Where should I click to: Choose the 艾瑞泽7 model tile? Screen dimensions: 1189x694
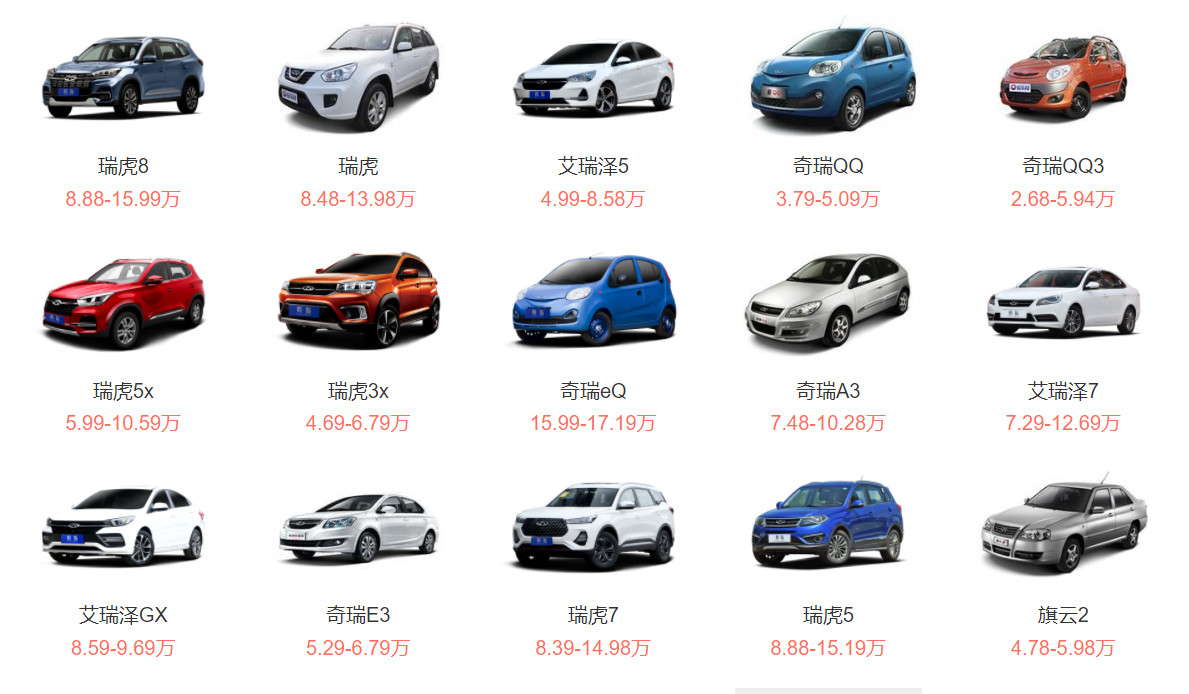click(x=1063, y=302)
